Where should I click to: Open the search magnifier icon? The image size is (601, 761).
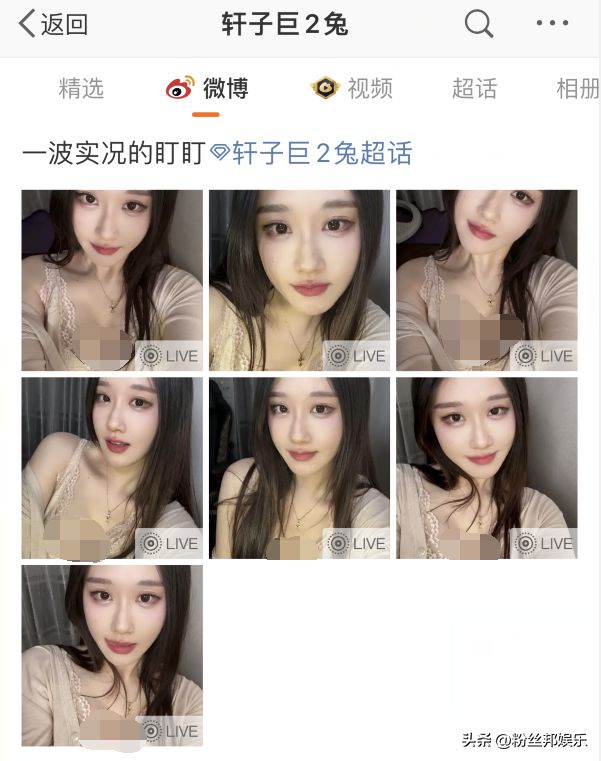click(479, 24)
